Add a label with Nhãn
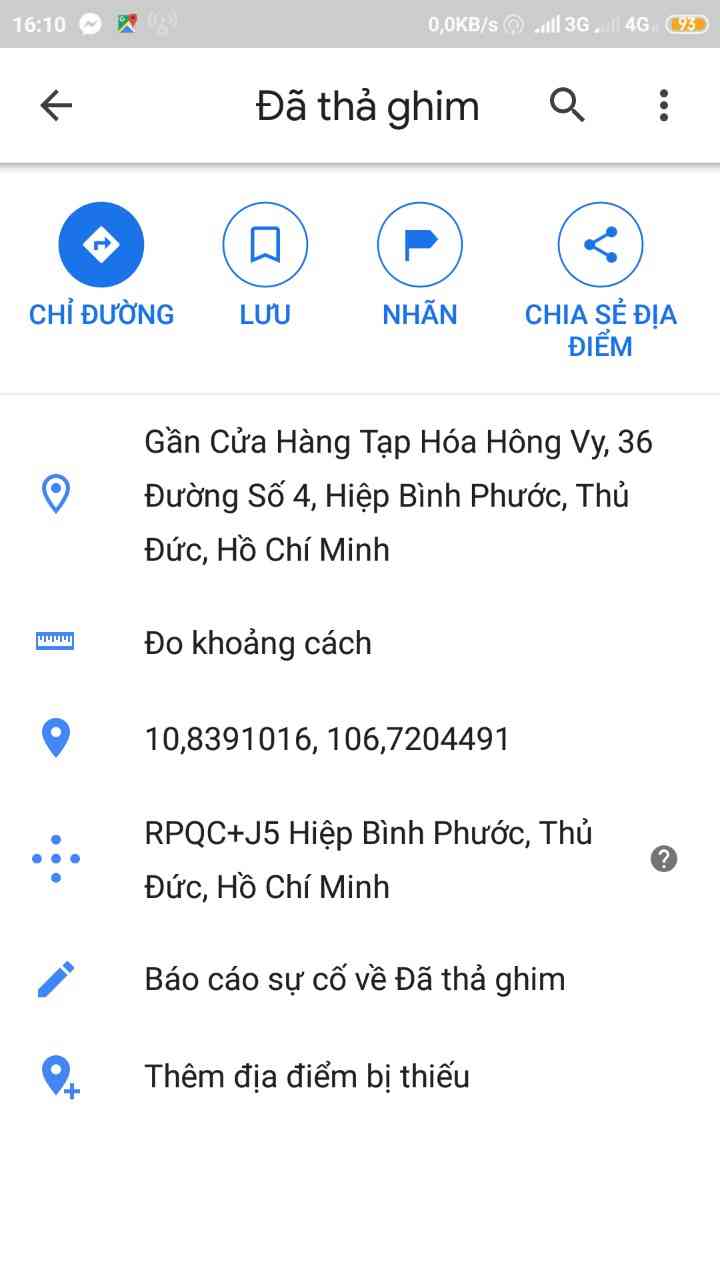The height and width of the screenshot is (1280, 720). point(420,245)
